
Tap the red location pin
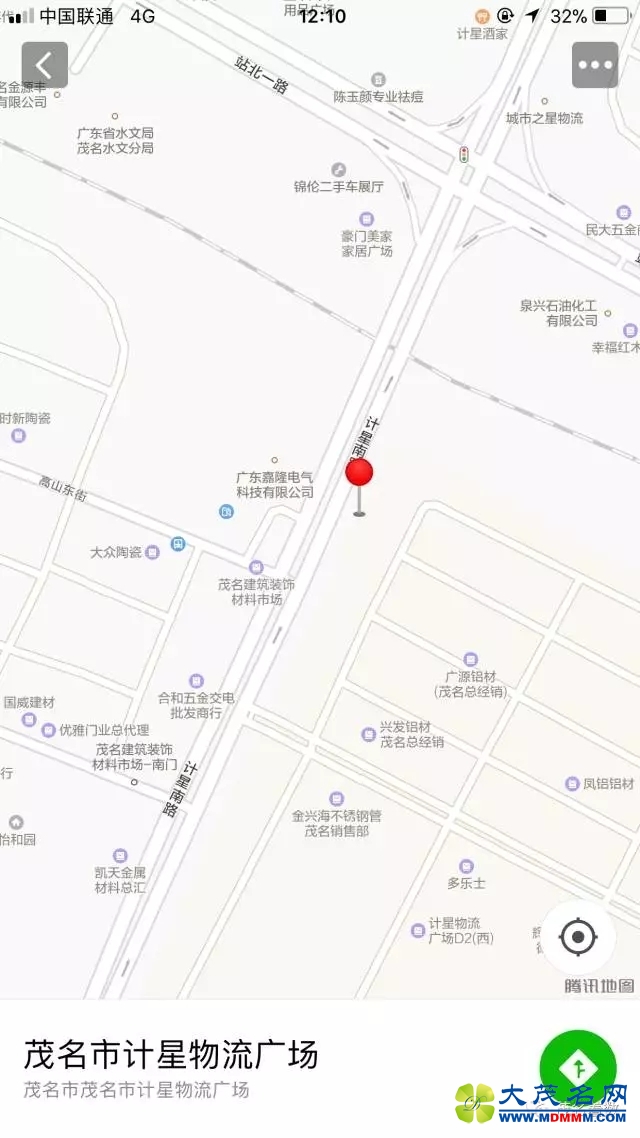point(359,473)
